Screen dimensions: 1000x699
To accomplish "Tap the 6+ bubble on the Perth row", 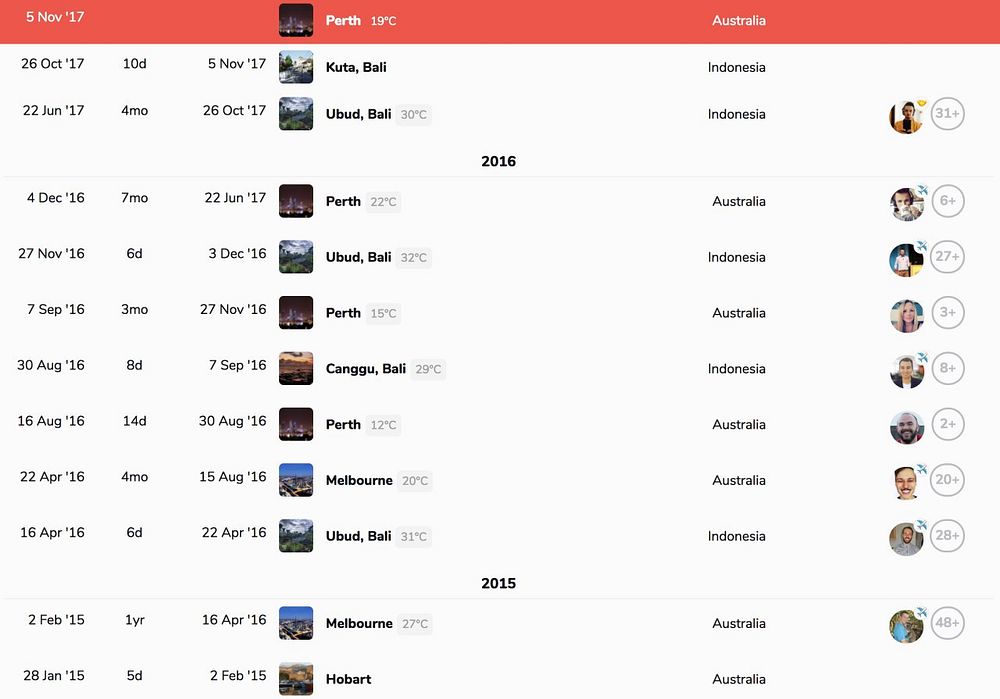I will (x=947, y=201).
